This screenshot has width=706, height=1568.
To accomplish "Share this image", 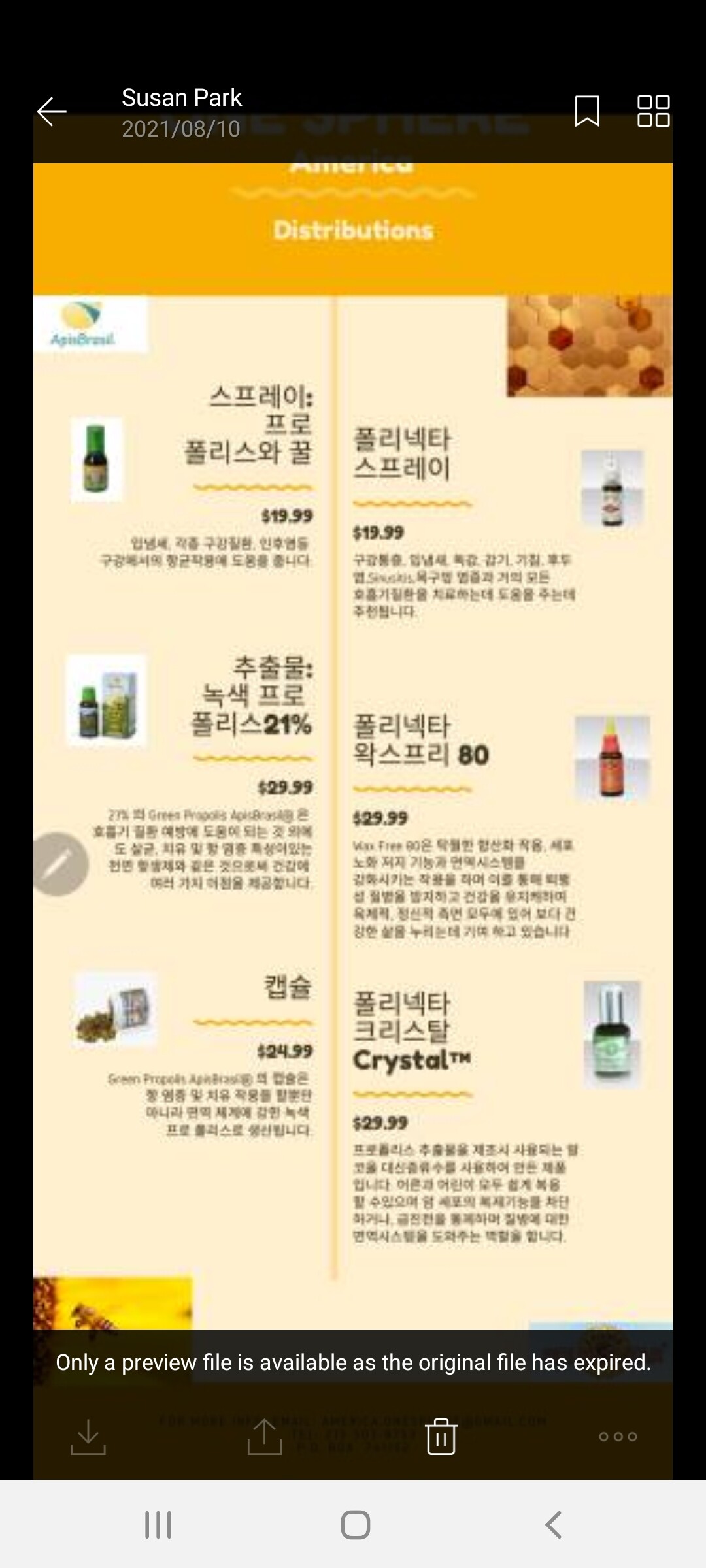I will 265,1436.
